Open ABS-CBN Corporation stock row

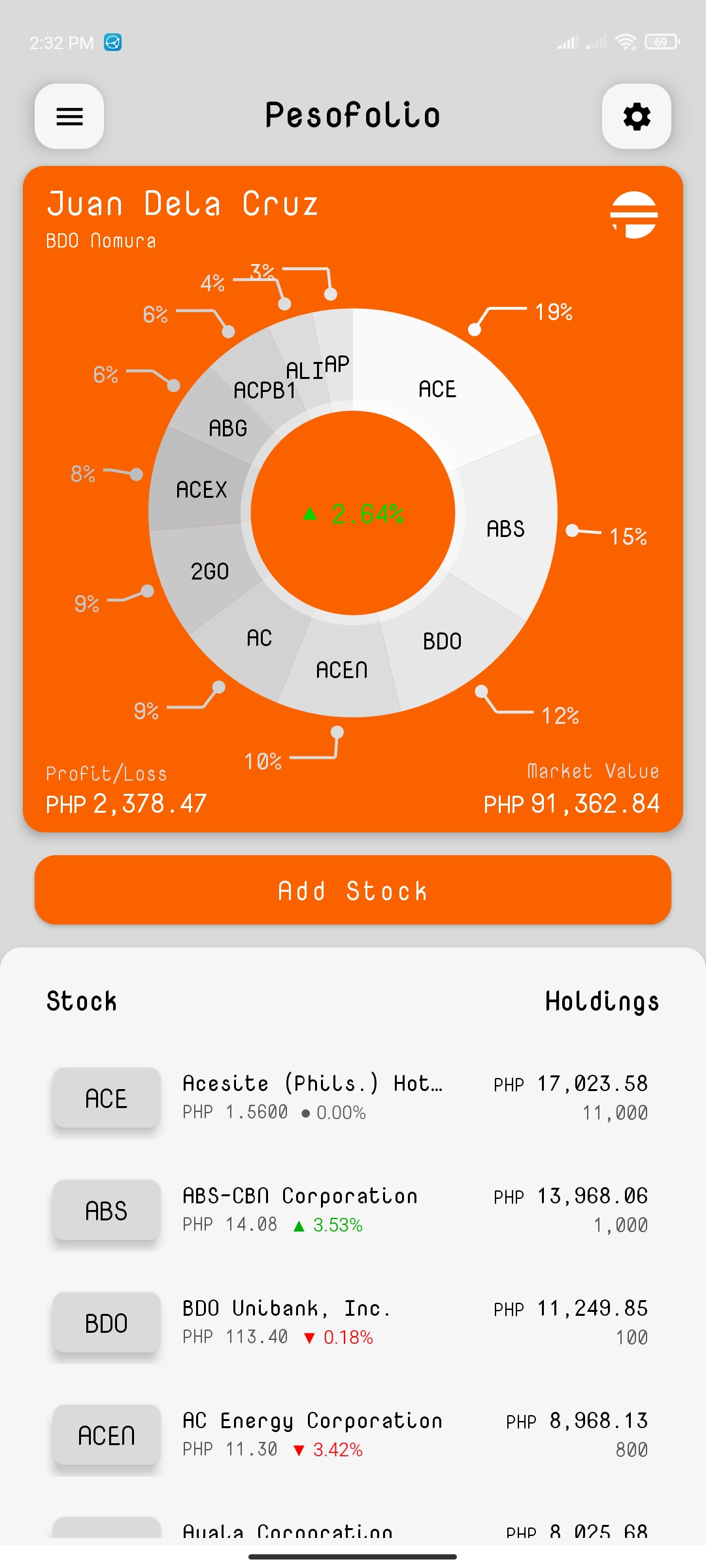point(353,1210)
